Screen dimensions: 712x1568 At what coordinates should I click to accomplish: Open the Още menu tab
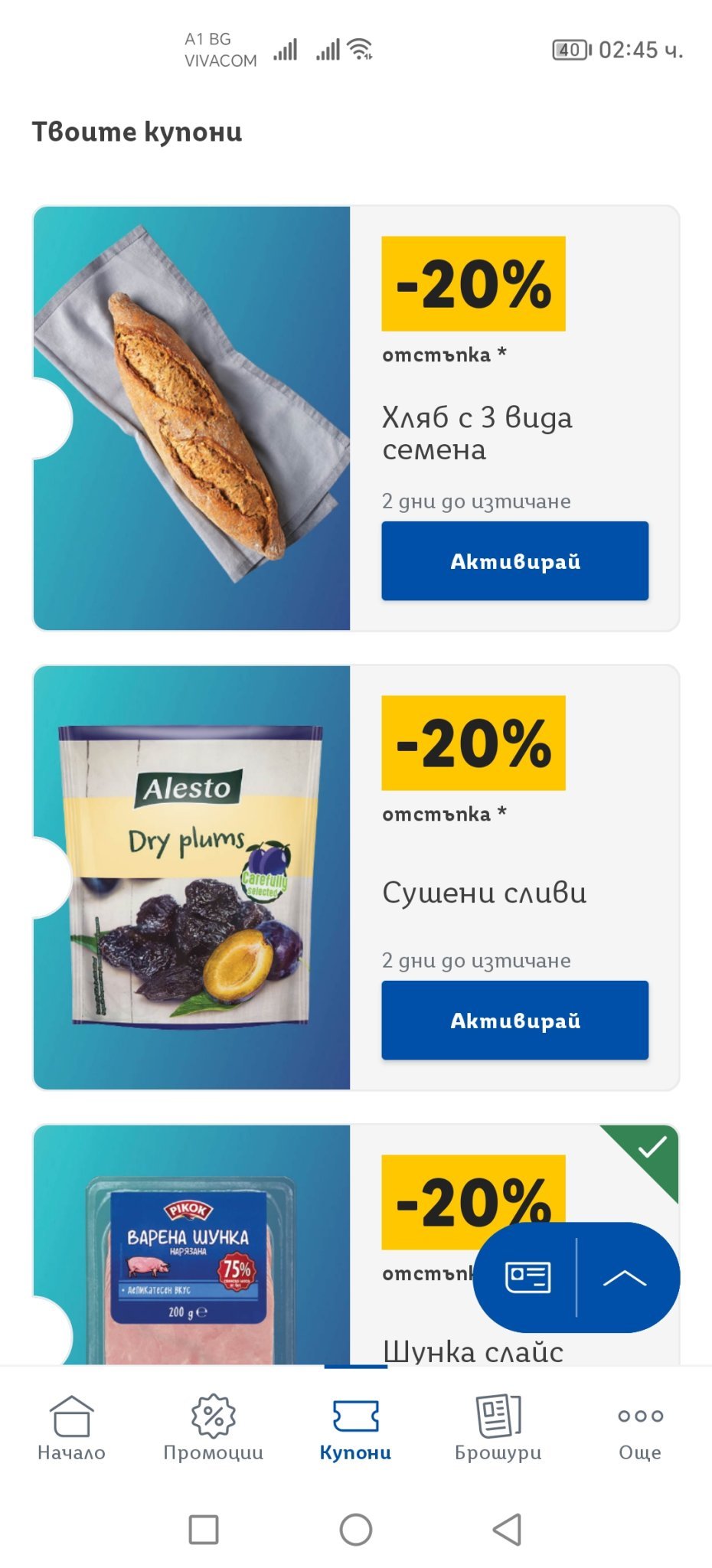pos(640,1427)
